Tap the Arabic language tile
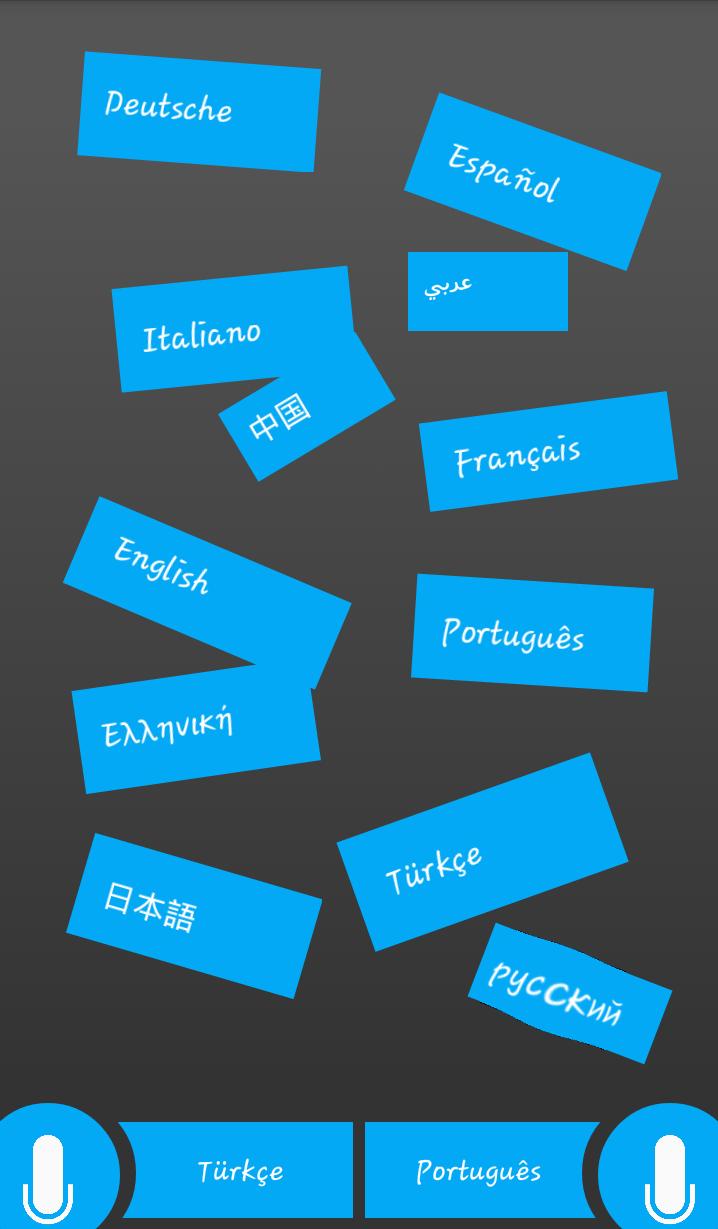718x1229 pixels. [487, 291]
